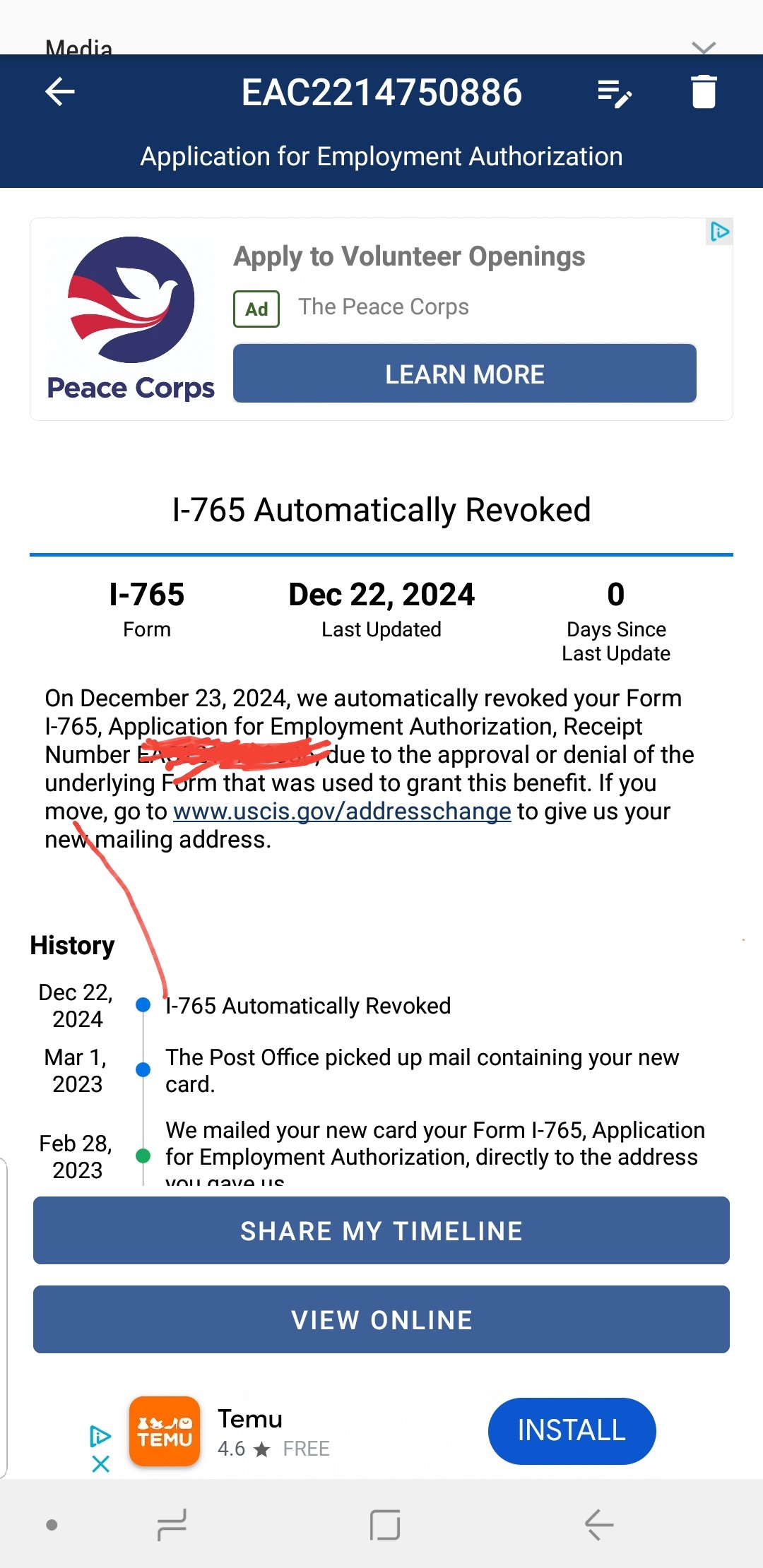This screenshot has width=763, height=1568.
Task: Go back using the app bar arrow
Action: click(x=60, y=92)
